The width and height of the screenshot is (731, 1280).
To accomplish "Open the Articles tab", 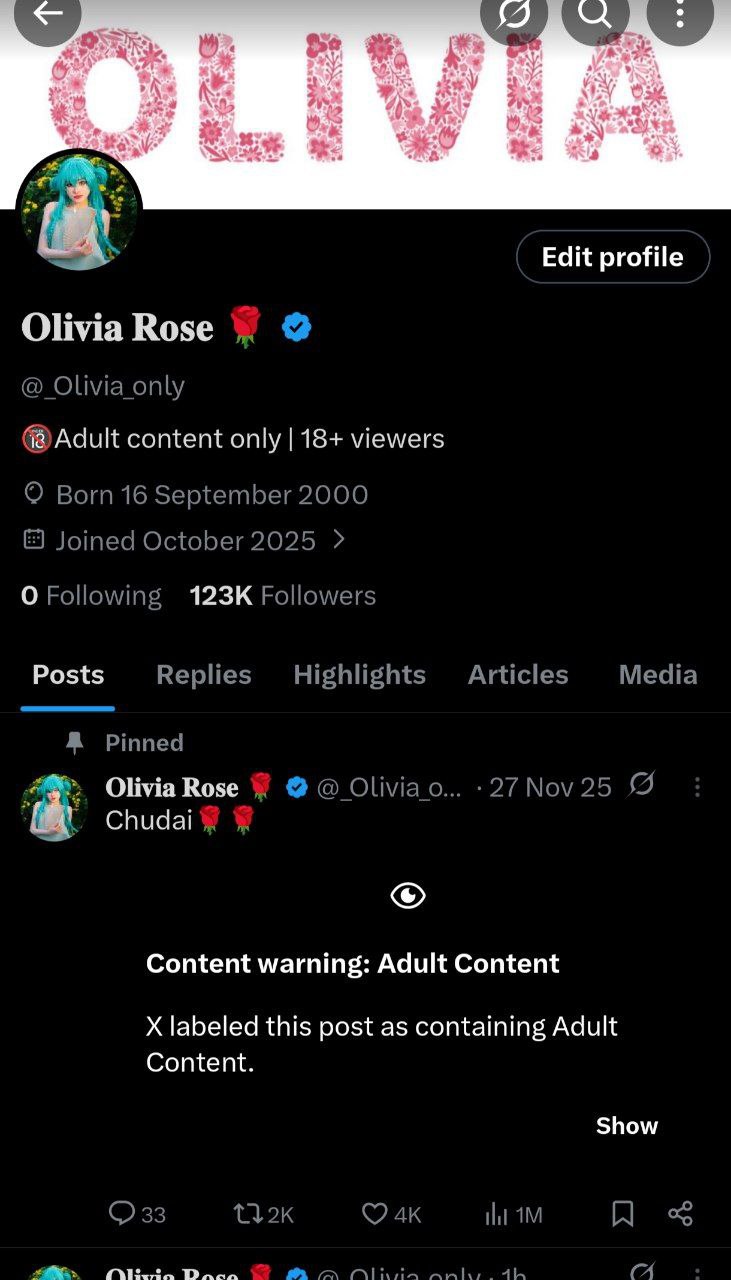I will point(517,675).
